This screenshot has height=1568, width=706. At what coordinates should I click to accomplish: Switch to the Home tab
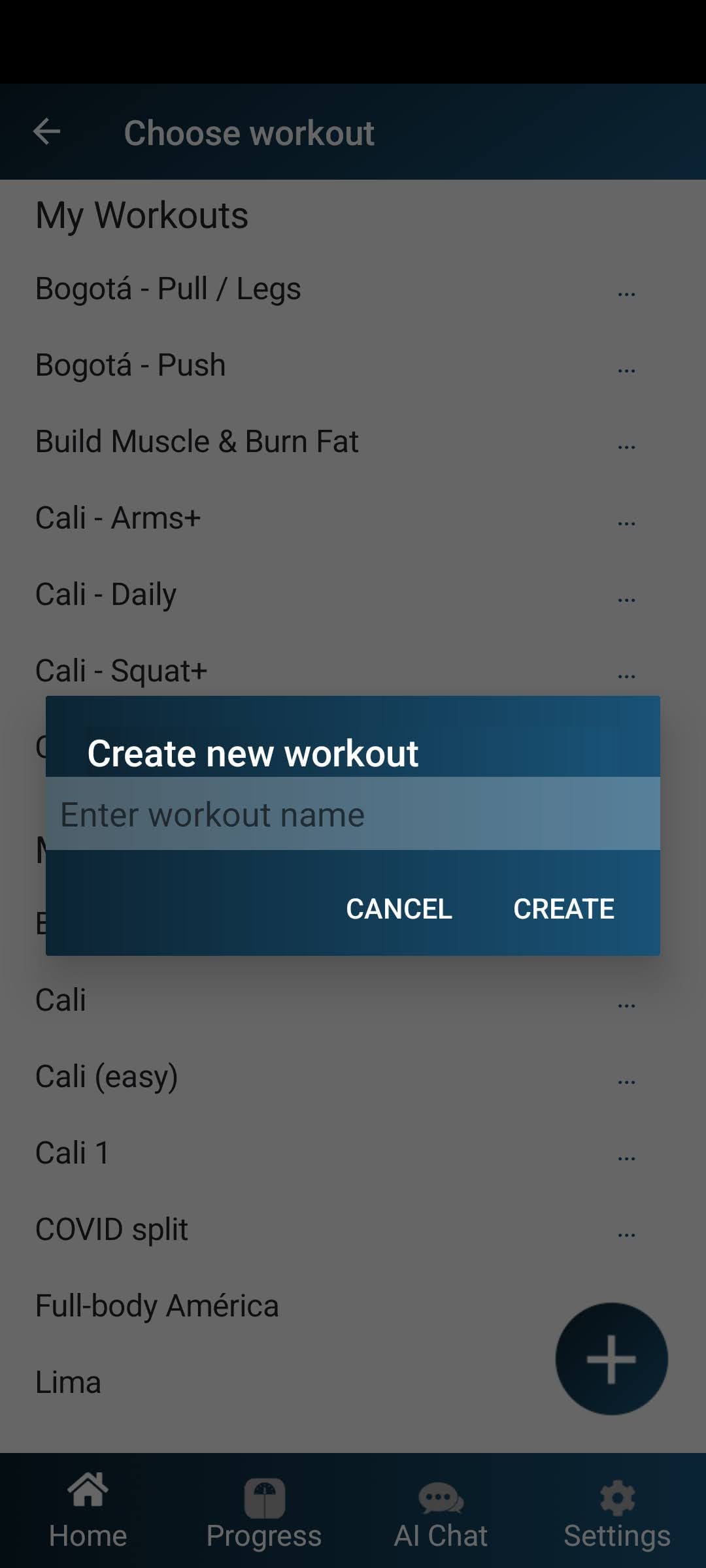click(x=88, y=1511)
